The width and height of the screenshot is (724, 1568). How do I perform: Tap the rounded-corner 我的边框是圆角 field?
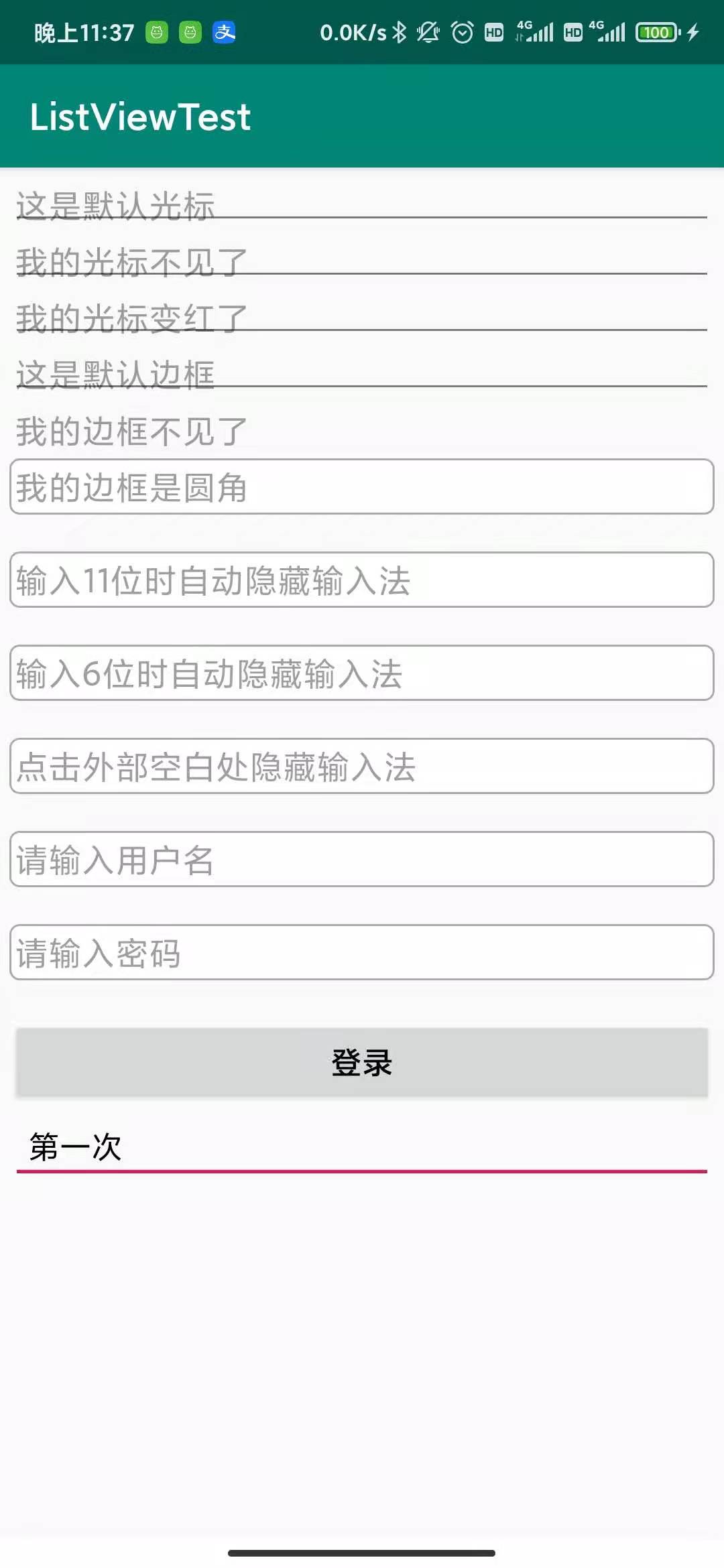point(362,488)
